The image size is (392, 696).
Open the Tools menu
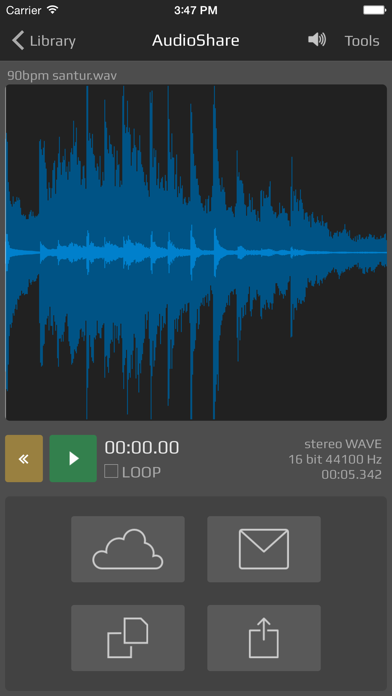pyautogui.click(x=362, y=41)
